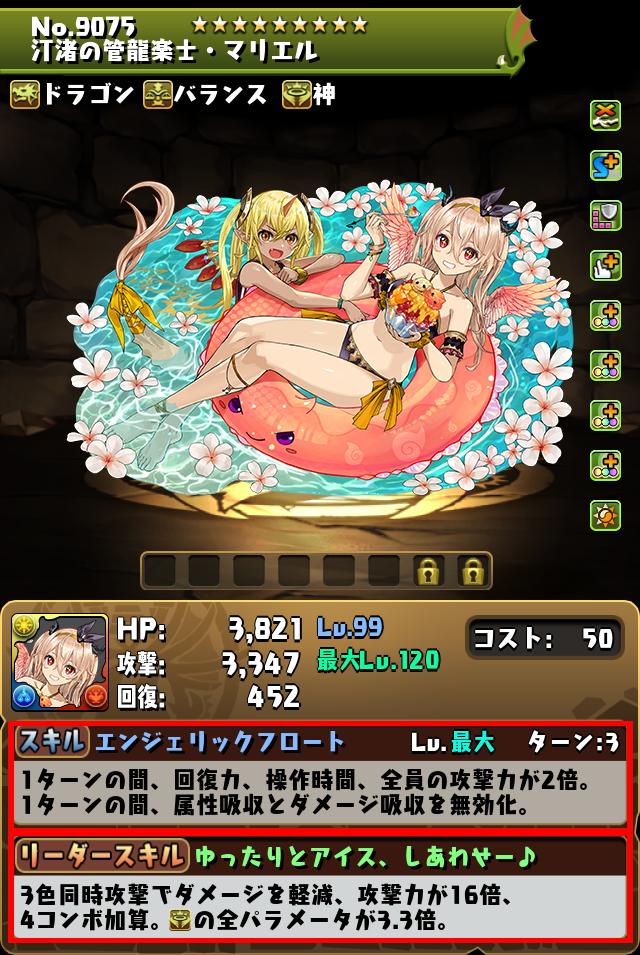Tap the bind-resist awakening icon
Image resolution: width=640 pixels, height=955 pixels.
pyautogui.click(x=605, y=115)
